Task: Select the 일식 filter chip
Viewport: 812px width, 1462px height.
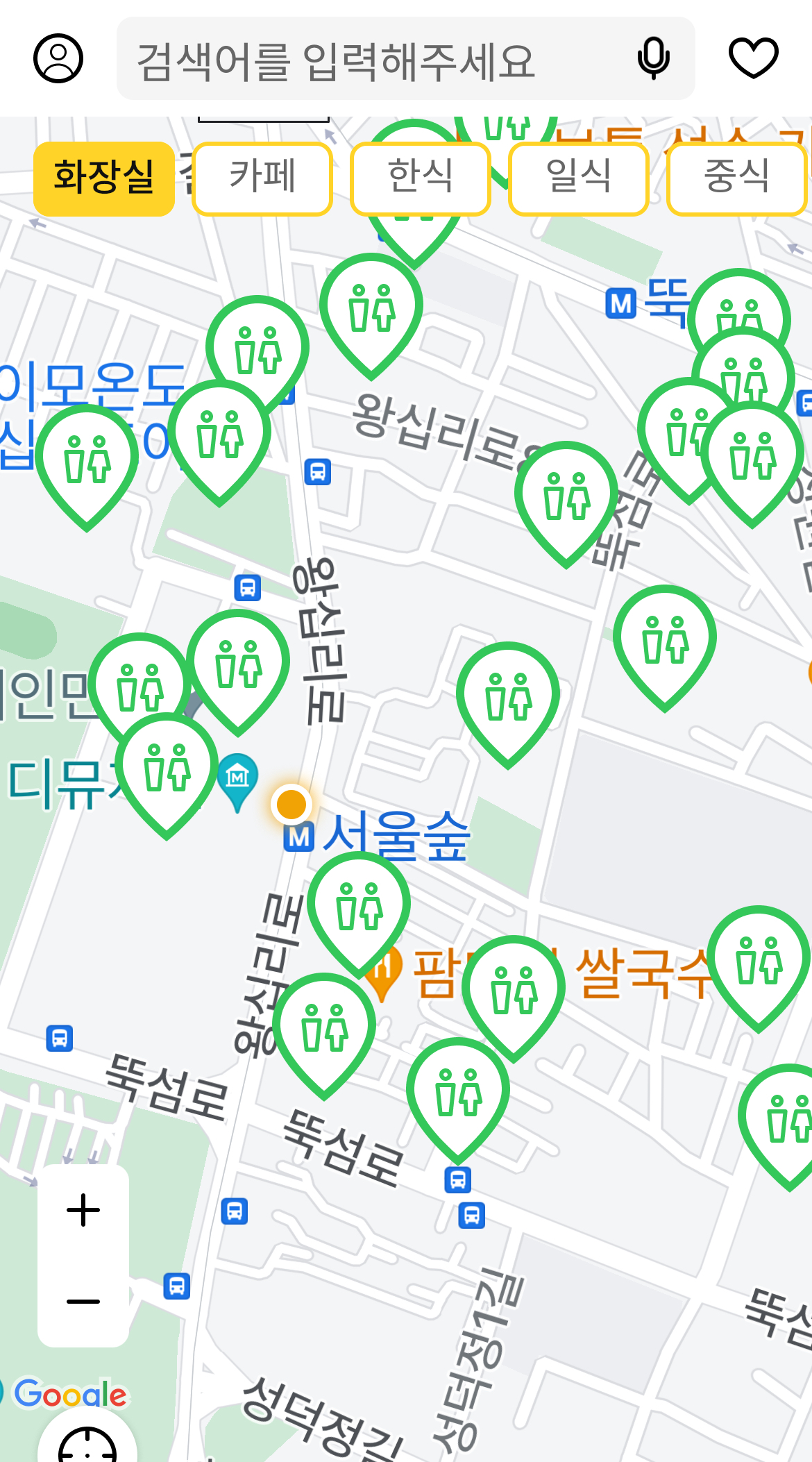Action: coord(579,178)
